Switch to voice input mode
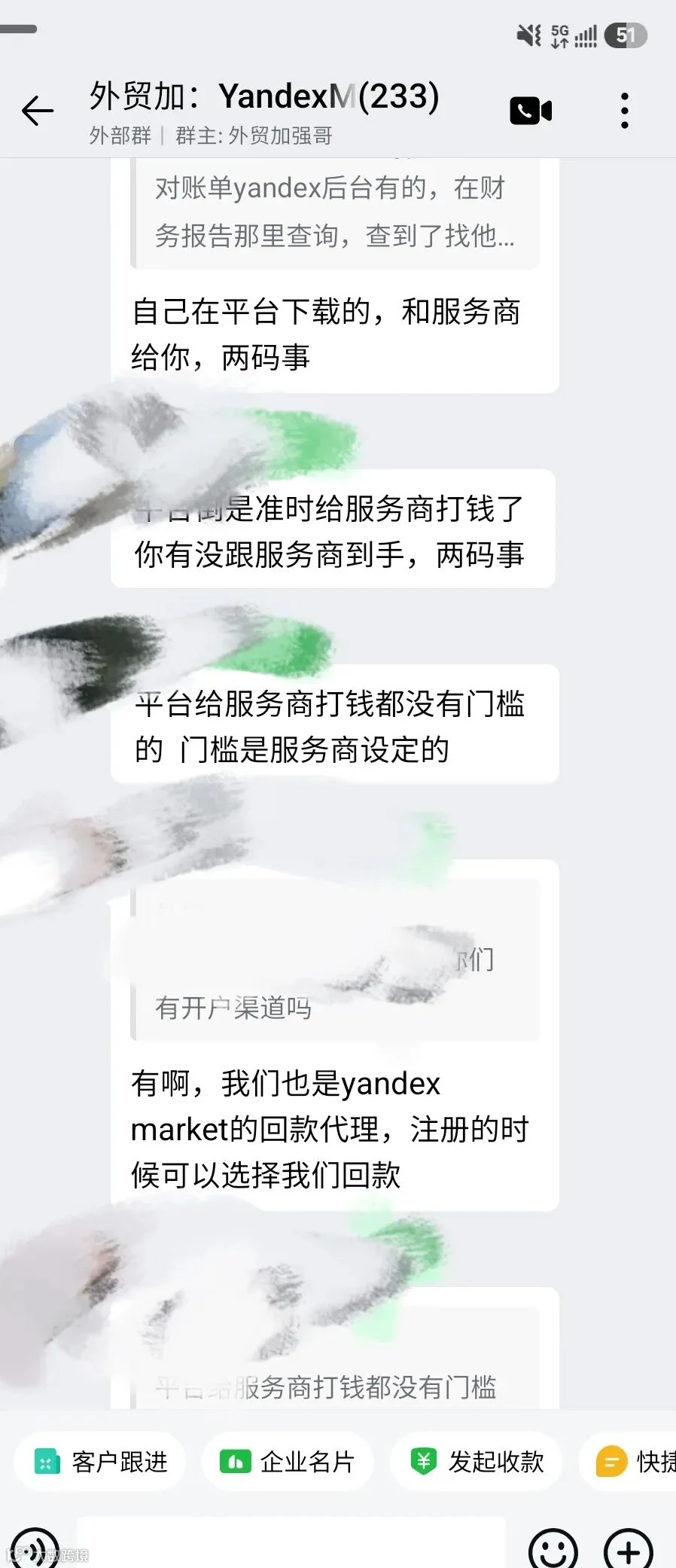Image resolution: width=676 pixels, height=1568 pixels. coord(33,1548)
